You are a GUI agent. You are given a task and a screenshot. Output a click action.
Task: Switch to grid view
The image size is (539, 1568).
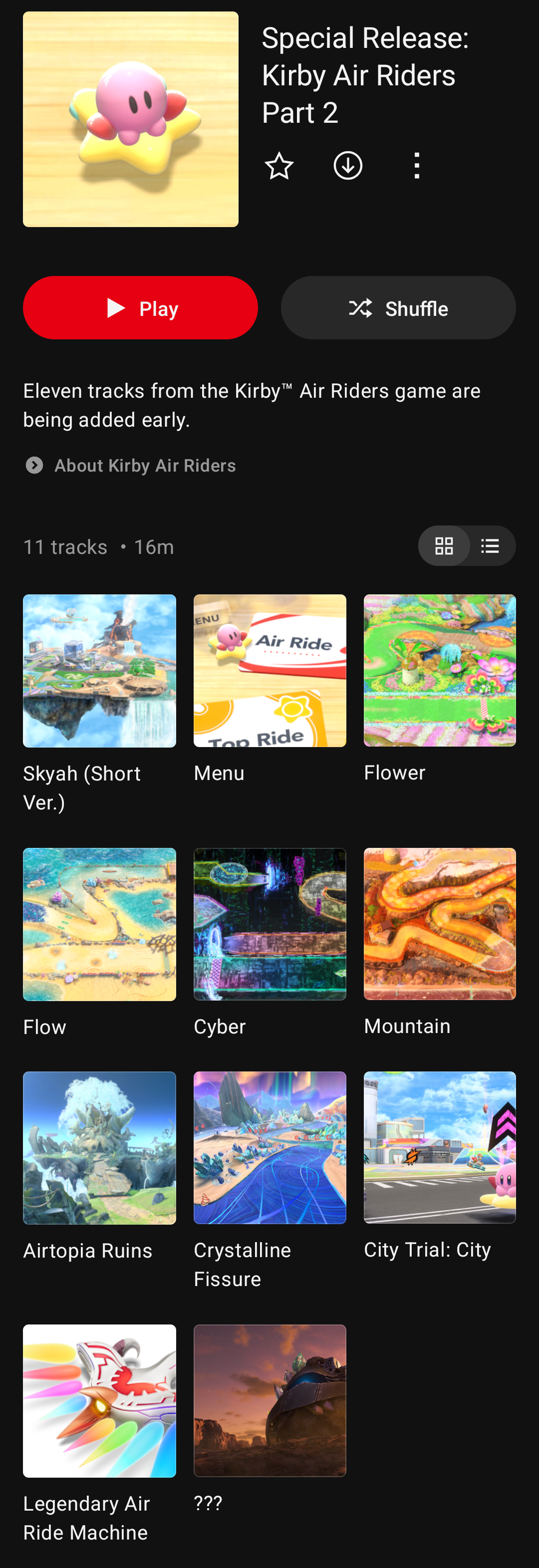(444, 546)
